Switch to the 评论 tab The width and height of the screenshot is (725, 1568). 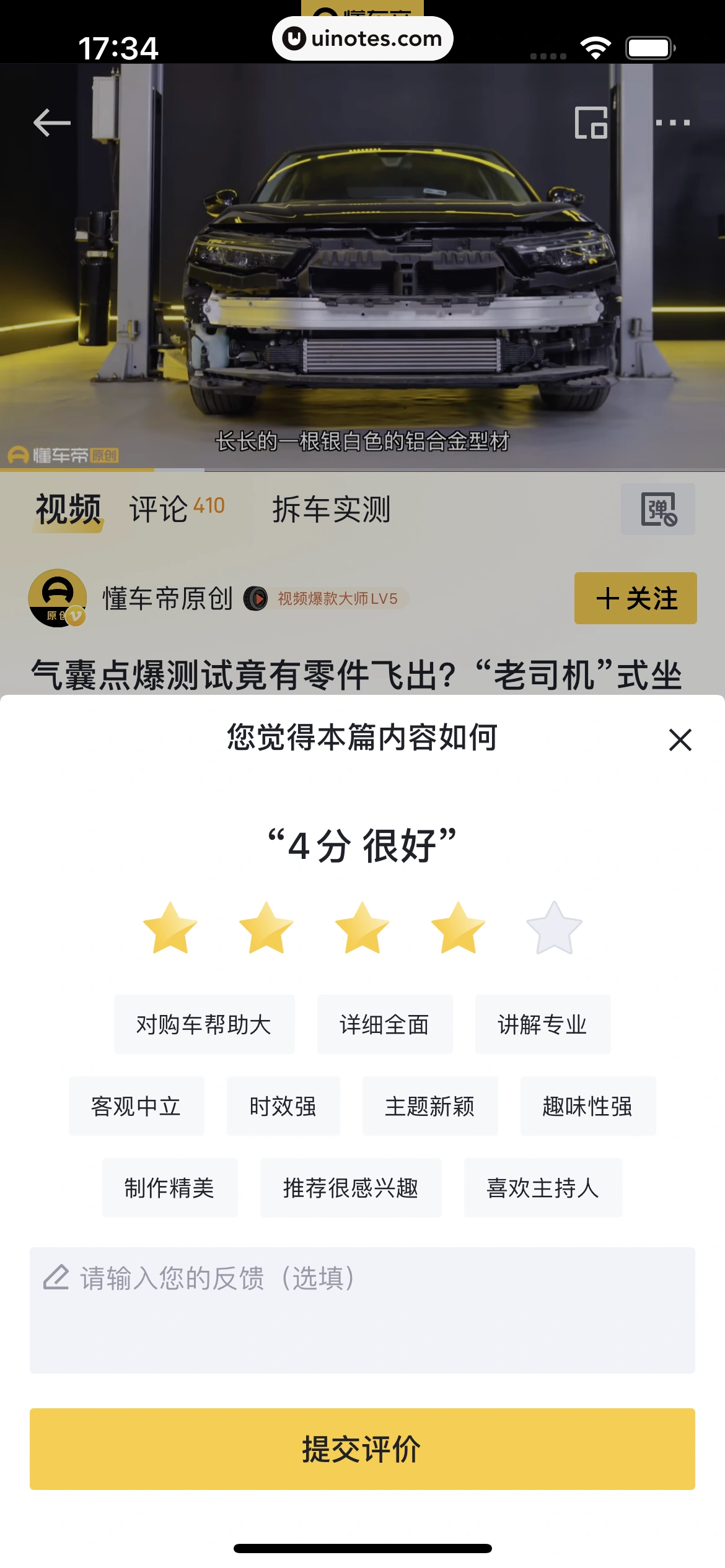tap(176, 509)
